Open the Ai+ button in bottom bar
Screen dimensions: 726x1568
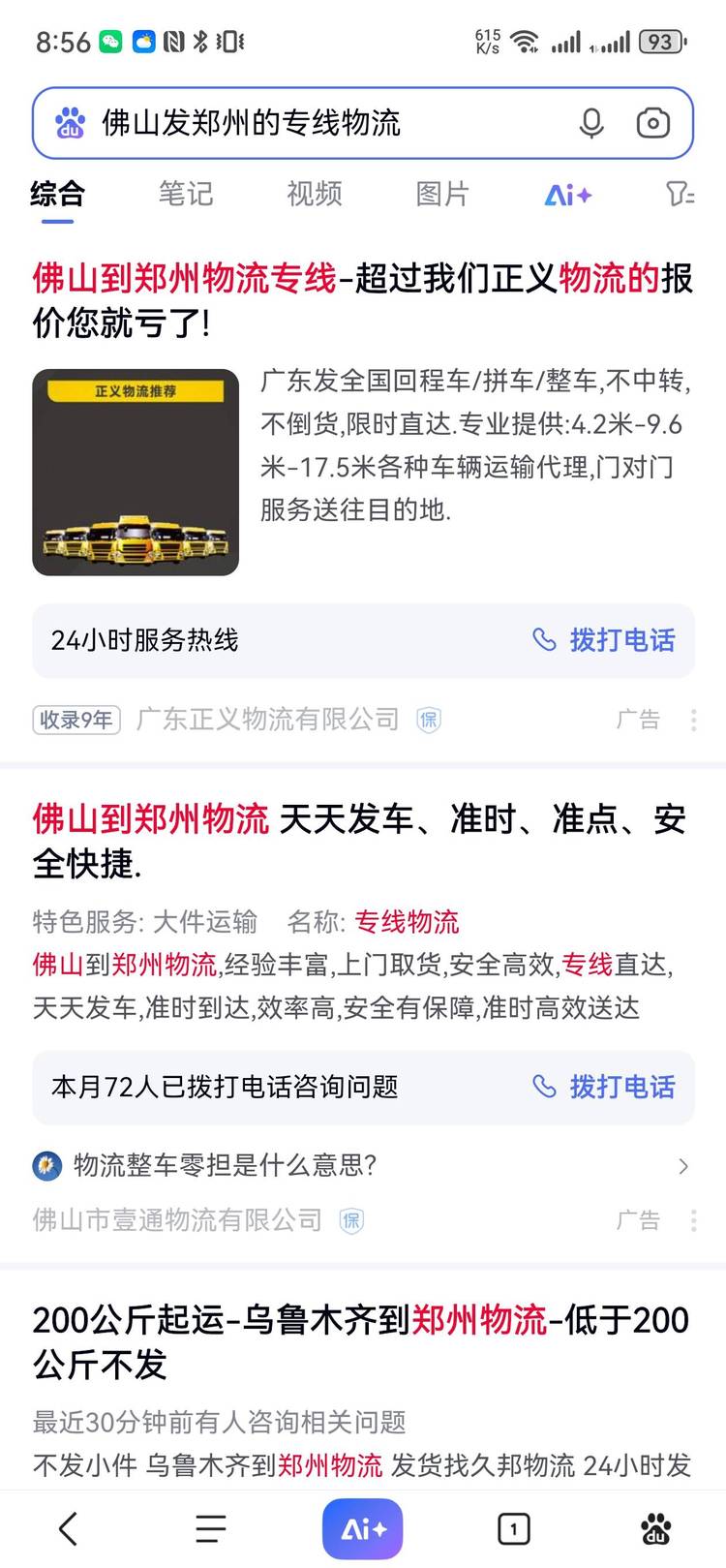(x=363, y=1529)
